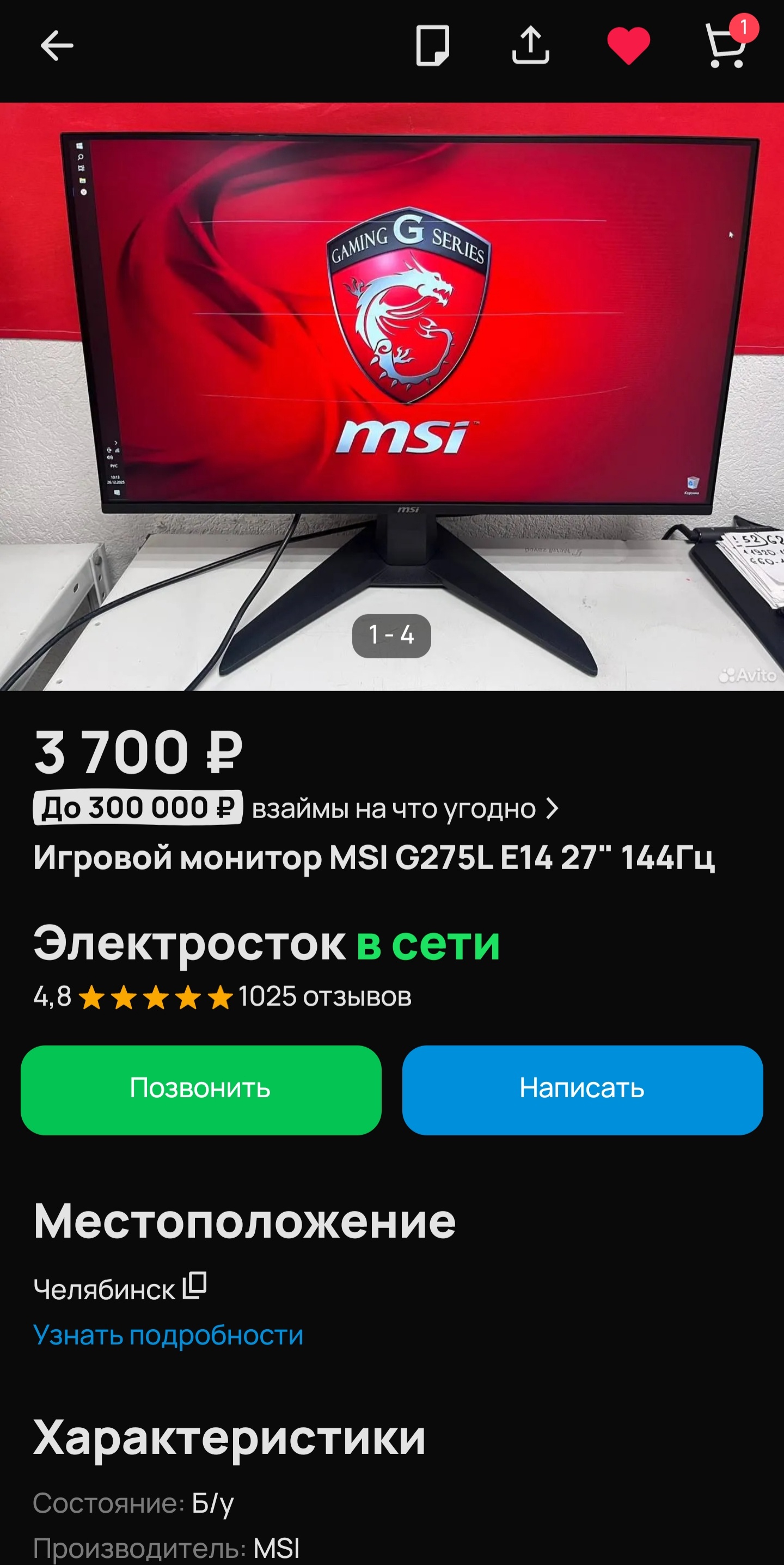Message the seller with Написать
The image size is (784, 1565).
(x=582, y=1090)
